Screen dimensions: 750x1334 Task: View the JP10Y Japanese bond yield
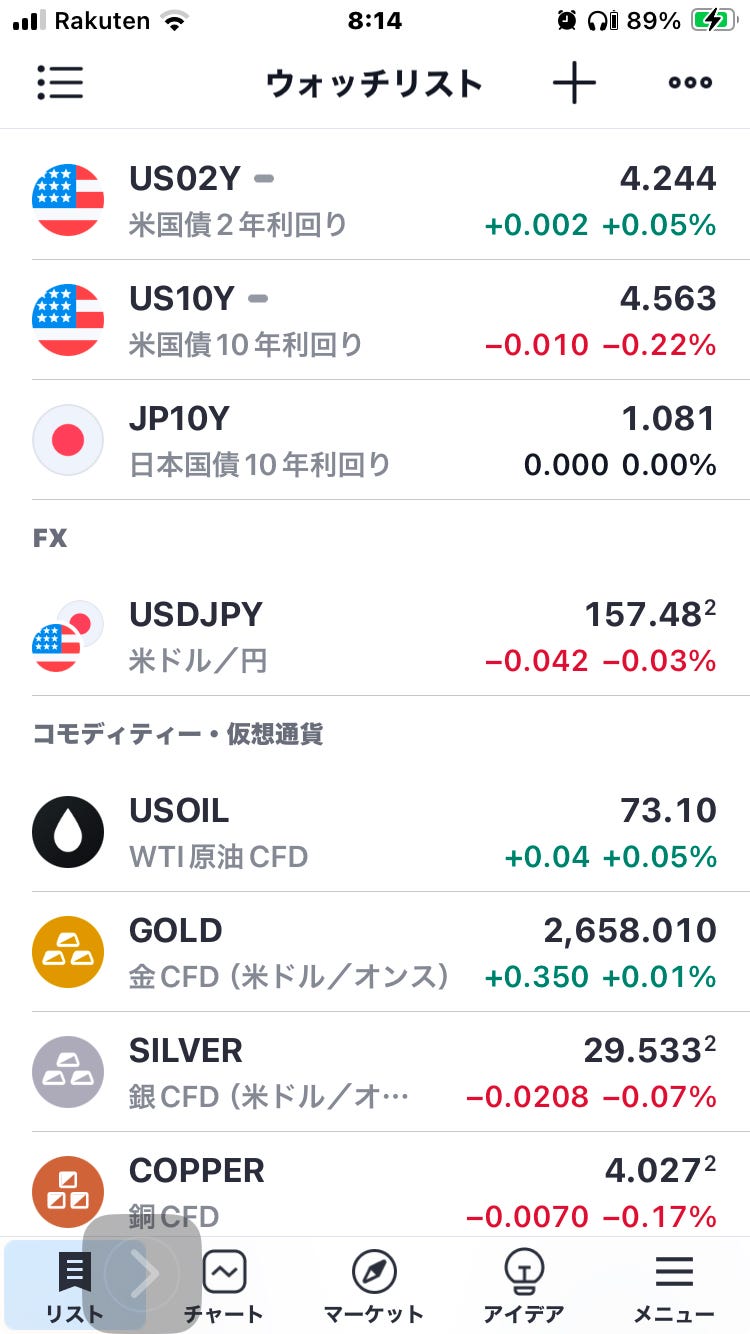pyautogui.click(x=375, y=440)
